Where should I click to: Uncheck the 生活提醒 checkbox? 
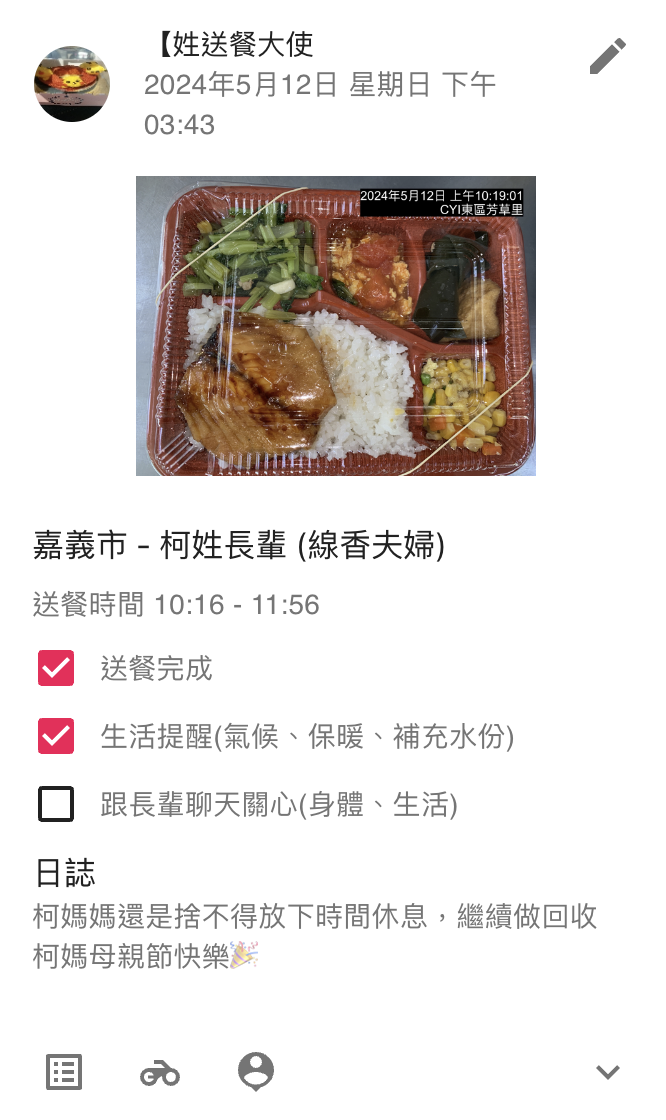pos(56,736)
